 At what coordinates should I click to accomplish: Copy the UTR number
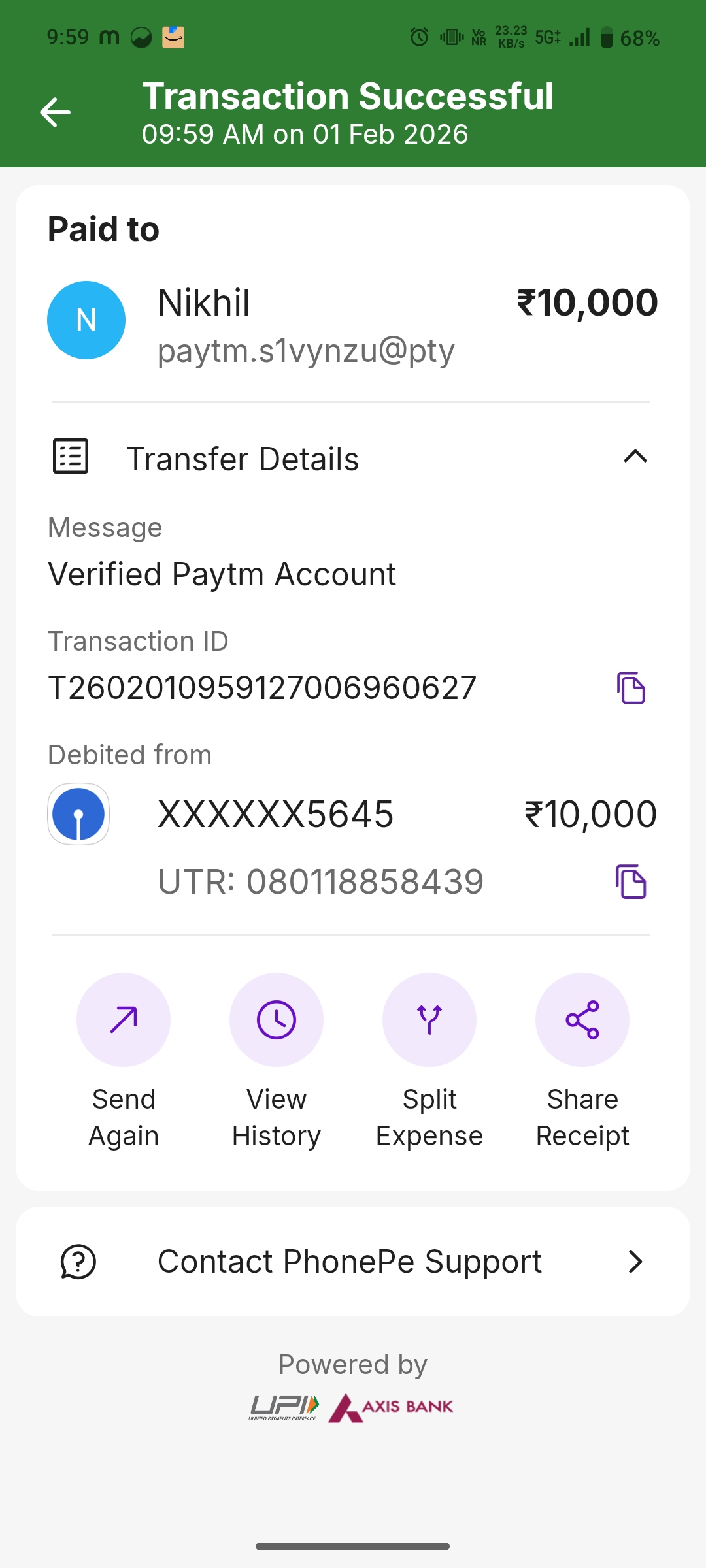(x=631, y=881)
